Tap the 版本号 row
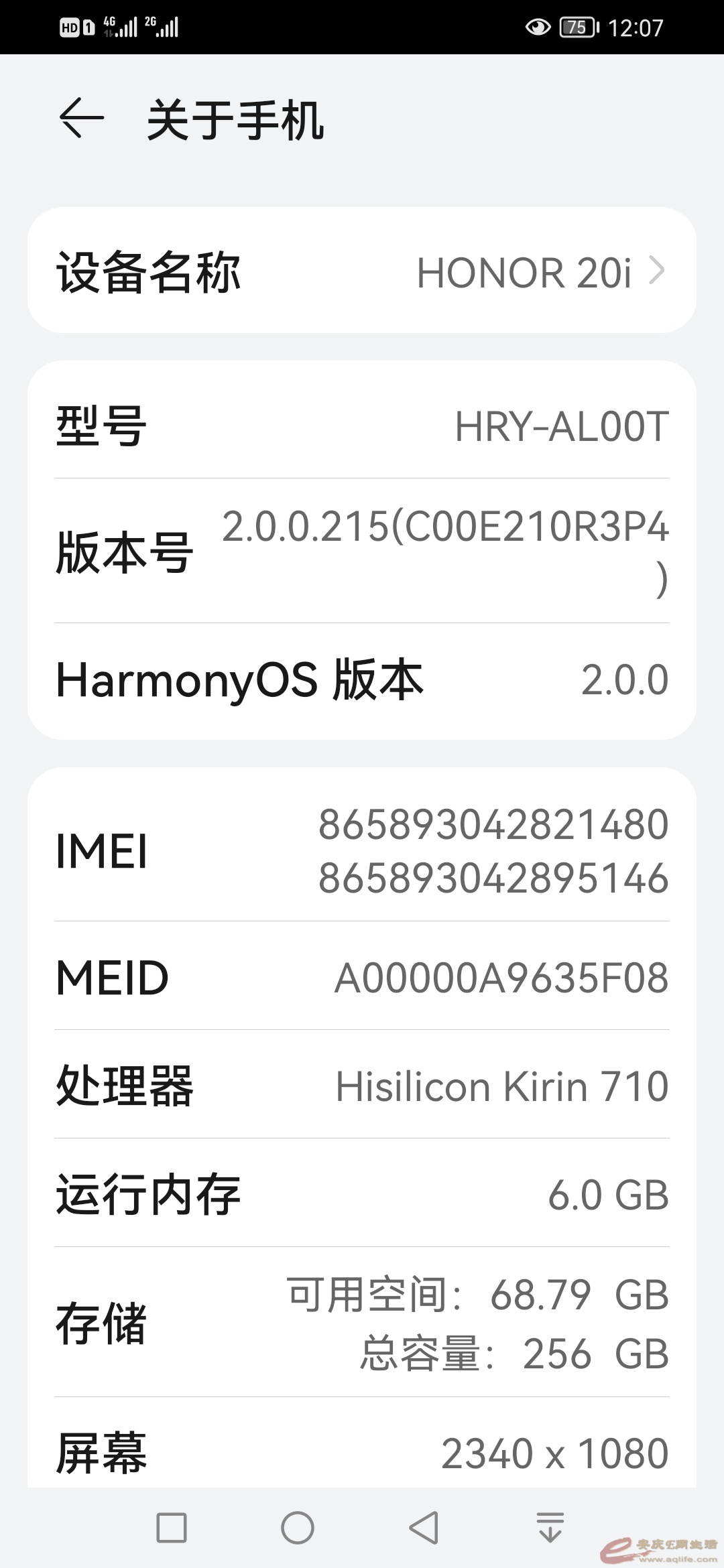The width and height of the screenshot is (724, 1568). point(362,551)
